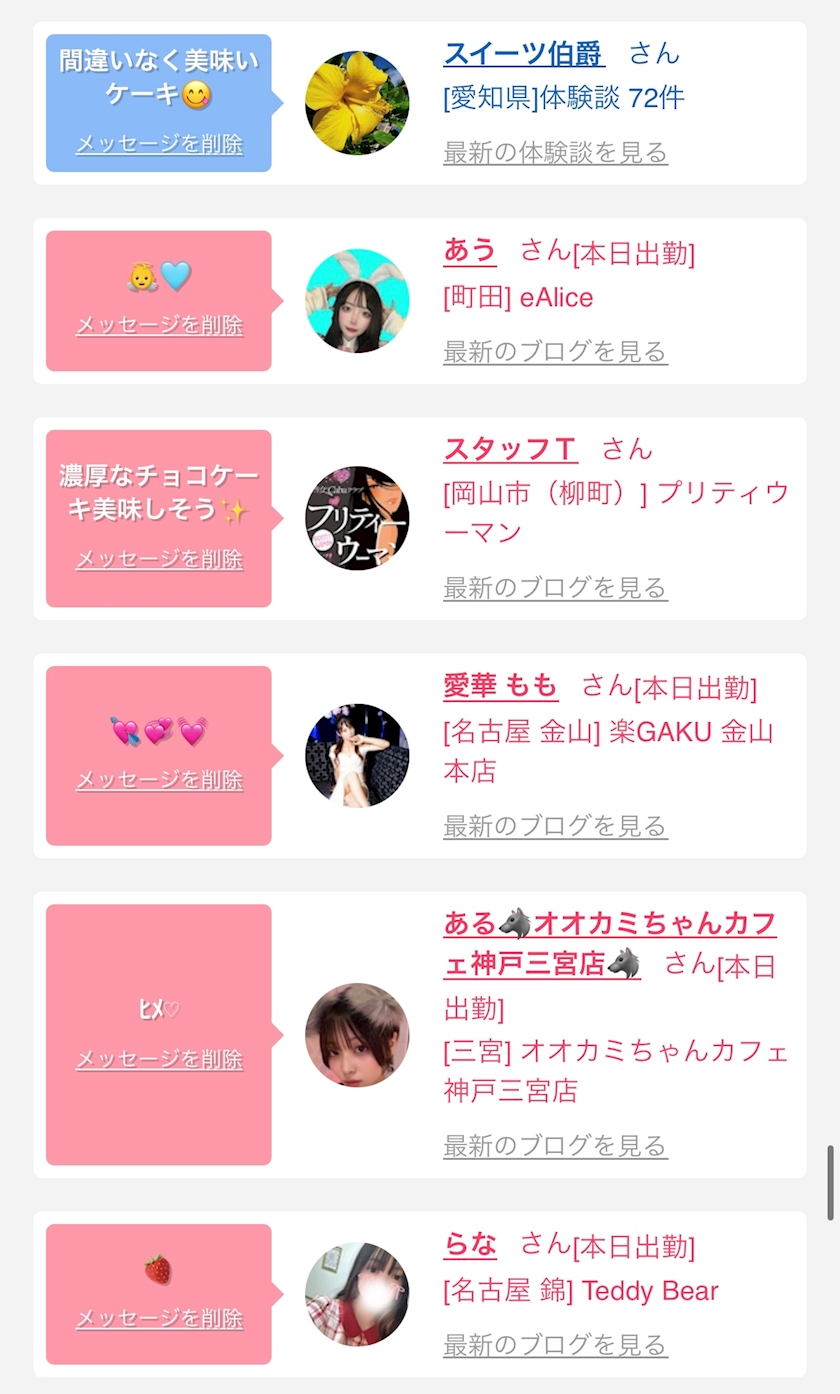Open スタッフT's profile name link
This screenshot has width=840, height=1394.
[x=510, y=449]
